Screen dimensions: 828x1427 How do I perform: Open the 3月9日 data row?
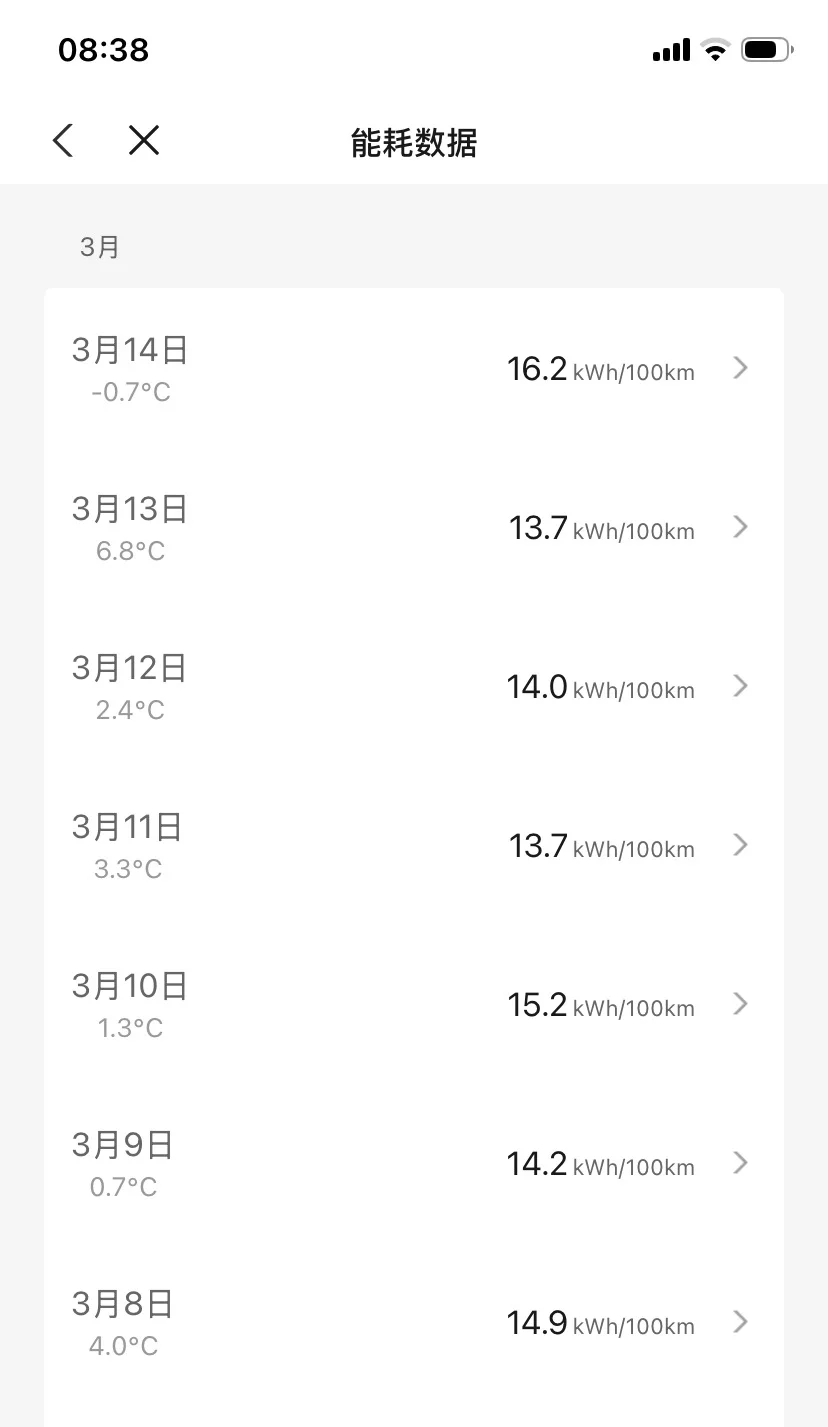click(x=413, y=1164)
